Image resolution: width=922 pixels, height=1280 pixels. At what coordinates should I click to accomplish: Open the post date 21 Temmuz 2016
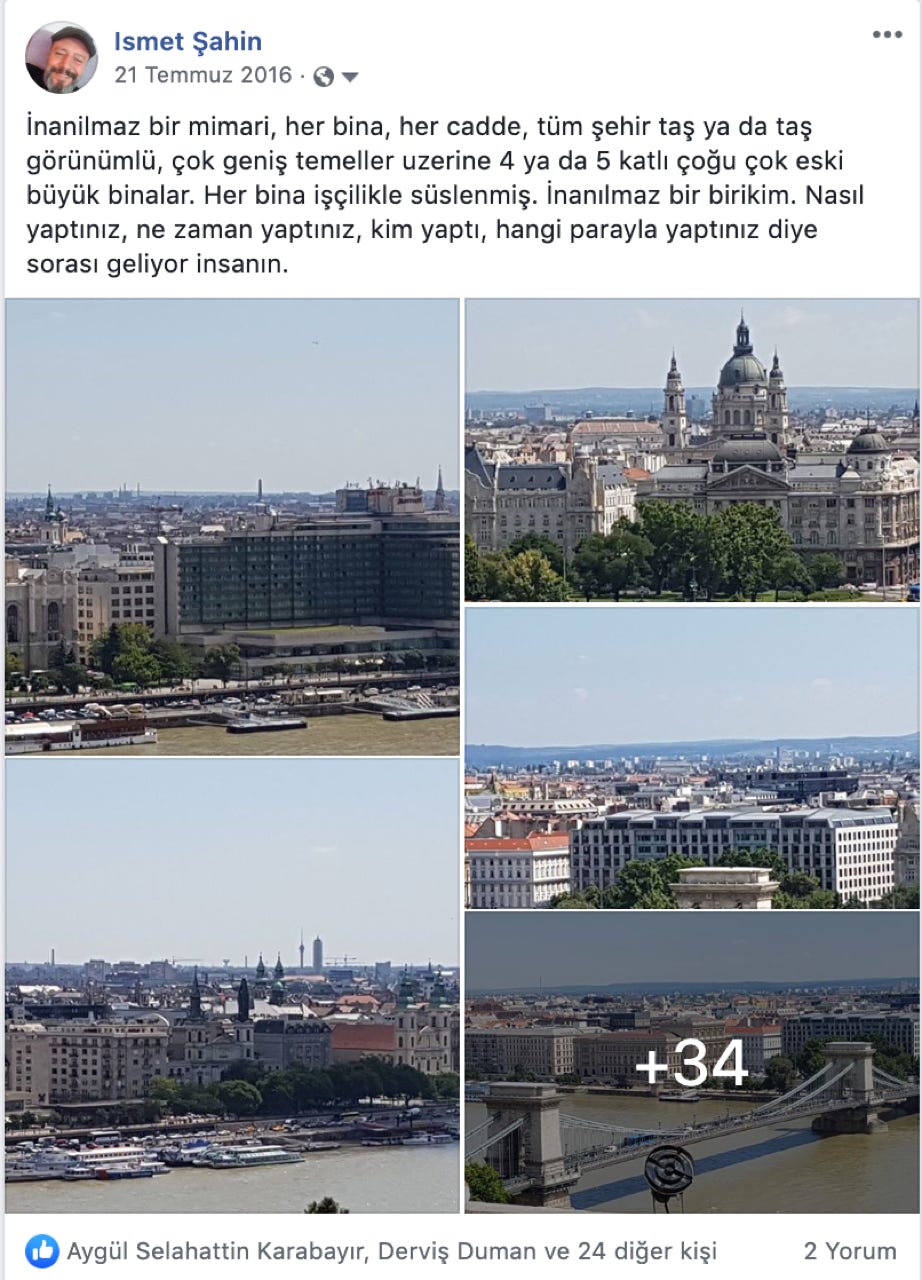pos(203,76)
